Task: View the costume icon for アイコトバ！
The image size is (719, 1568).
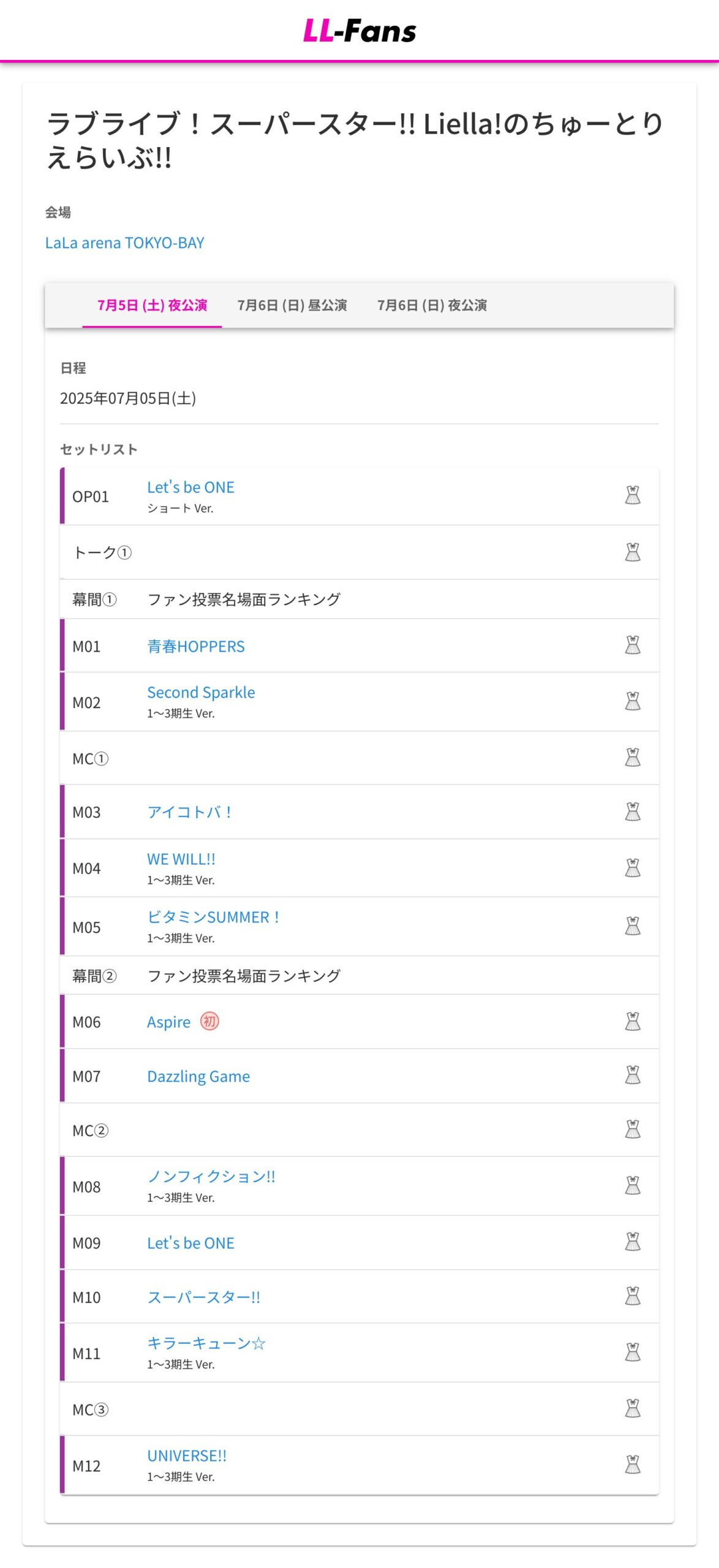Action: (x=633, y=812)
